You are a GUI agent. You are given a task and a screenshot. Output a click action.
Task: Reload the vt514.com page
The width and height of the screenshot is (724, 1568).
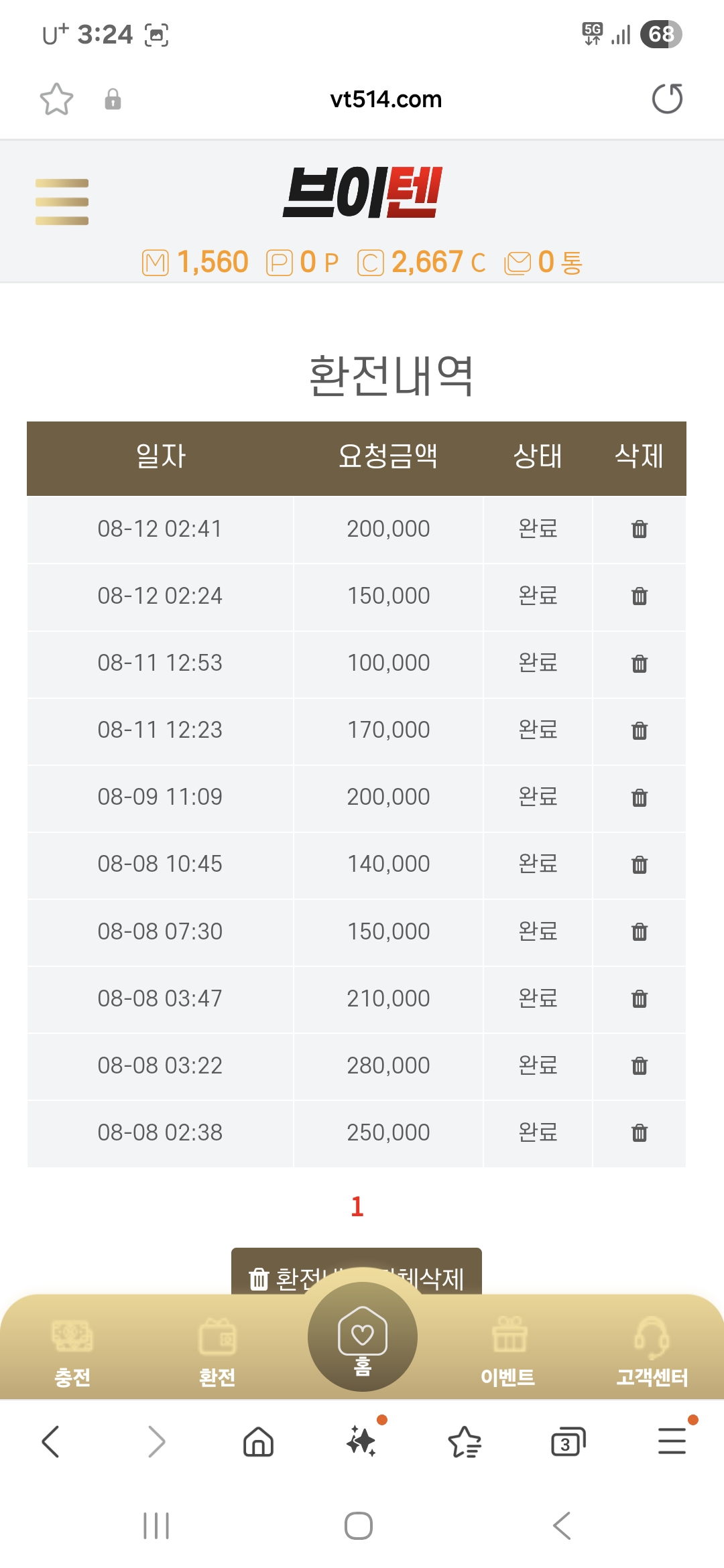pyautogui.click(x=667, y=99)
